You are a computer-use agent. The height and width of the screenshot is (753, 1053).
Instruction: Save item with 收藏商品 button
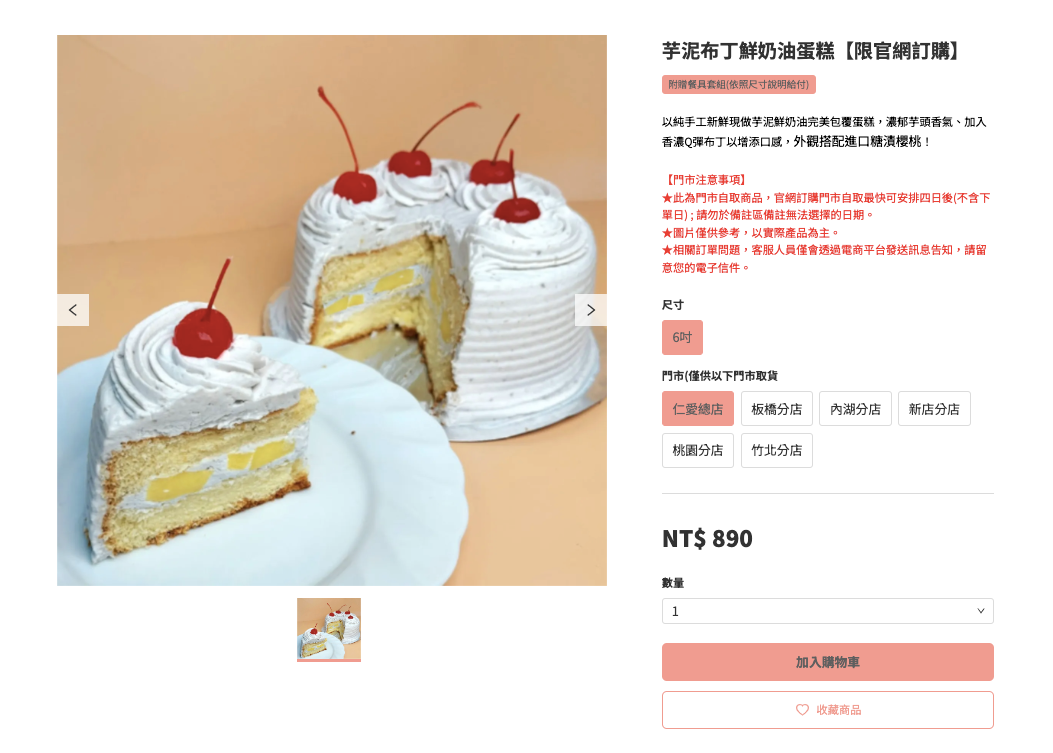point(827,710)
